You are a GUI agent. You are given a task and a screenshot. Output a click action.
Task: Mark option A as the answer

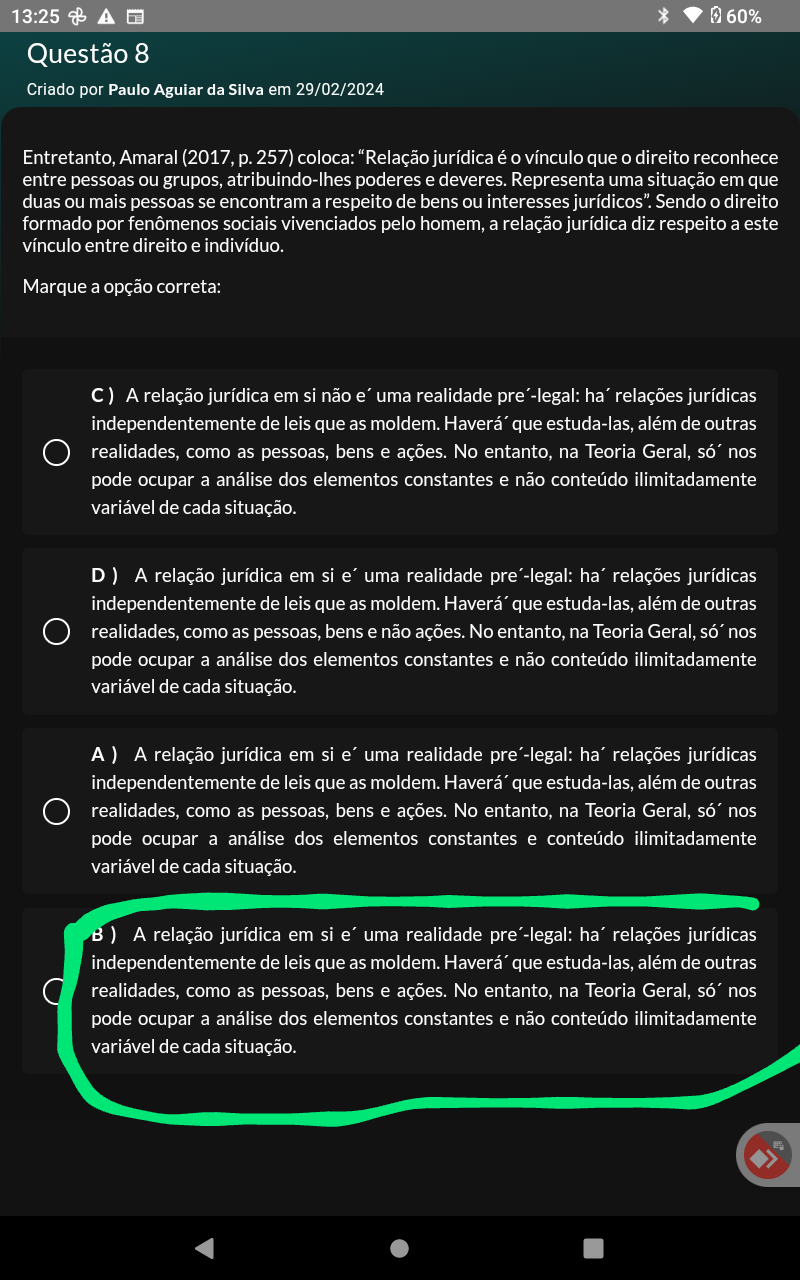point(57,811)
